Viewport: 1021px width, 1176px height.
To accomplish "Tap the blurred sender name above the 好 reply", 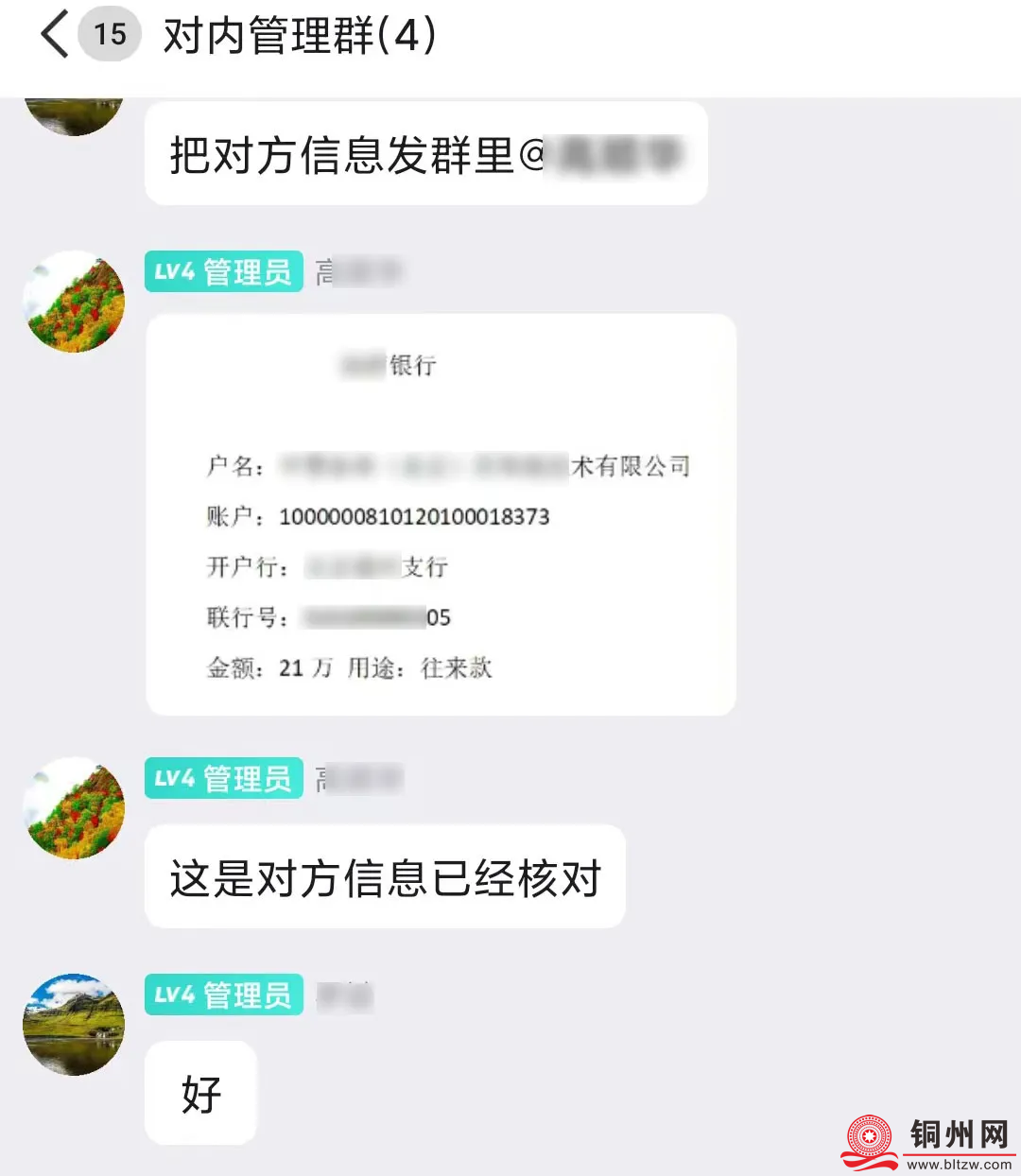I will coord(345,994).
